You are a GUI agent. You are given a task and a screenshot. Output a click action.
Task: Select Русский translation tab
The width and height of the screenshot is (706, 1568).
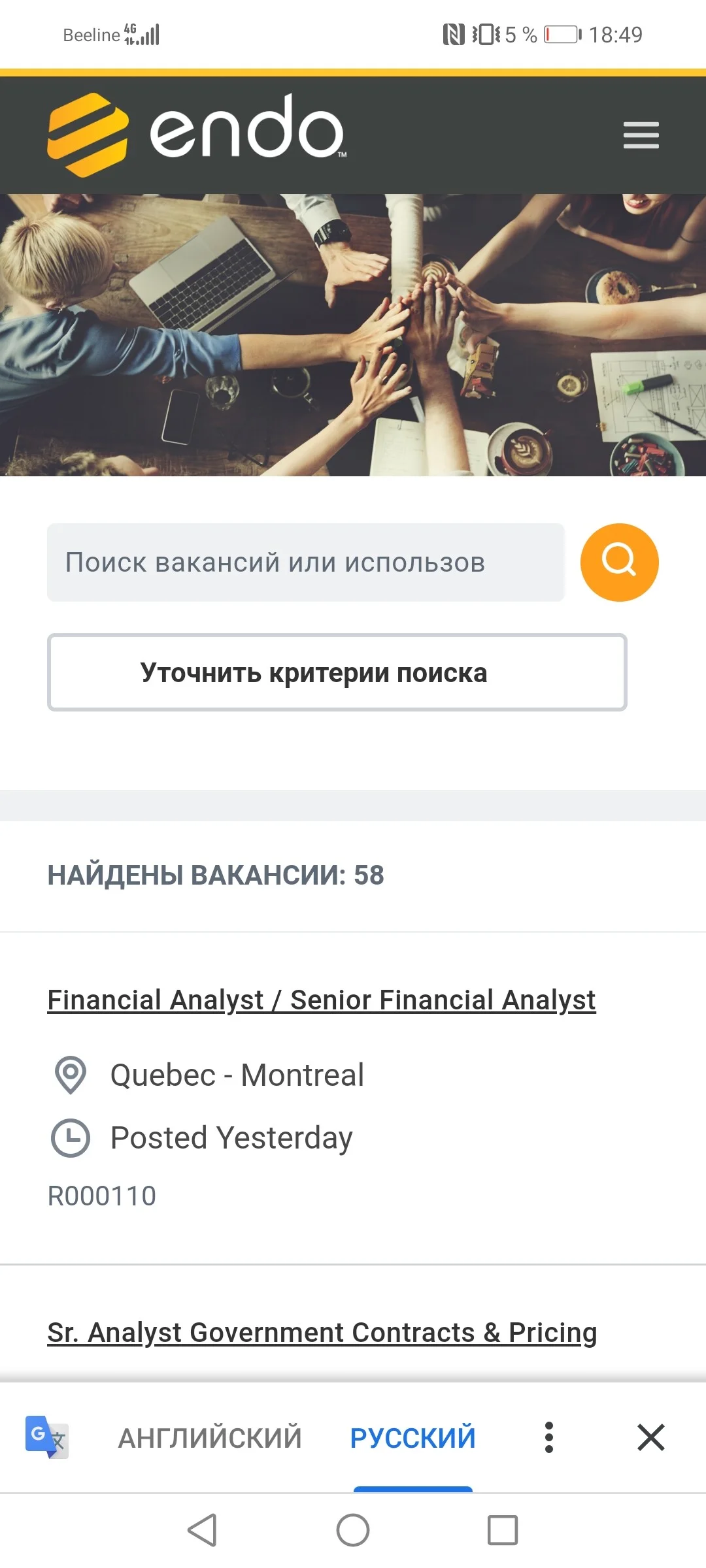point(413,1438)
